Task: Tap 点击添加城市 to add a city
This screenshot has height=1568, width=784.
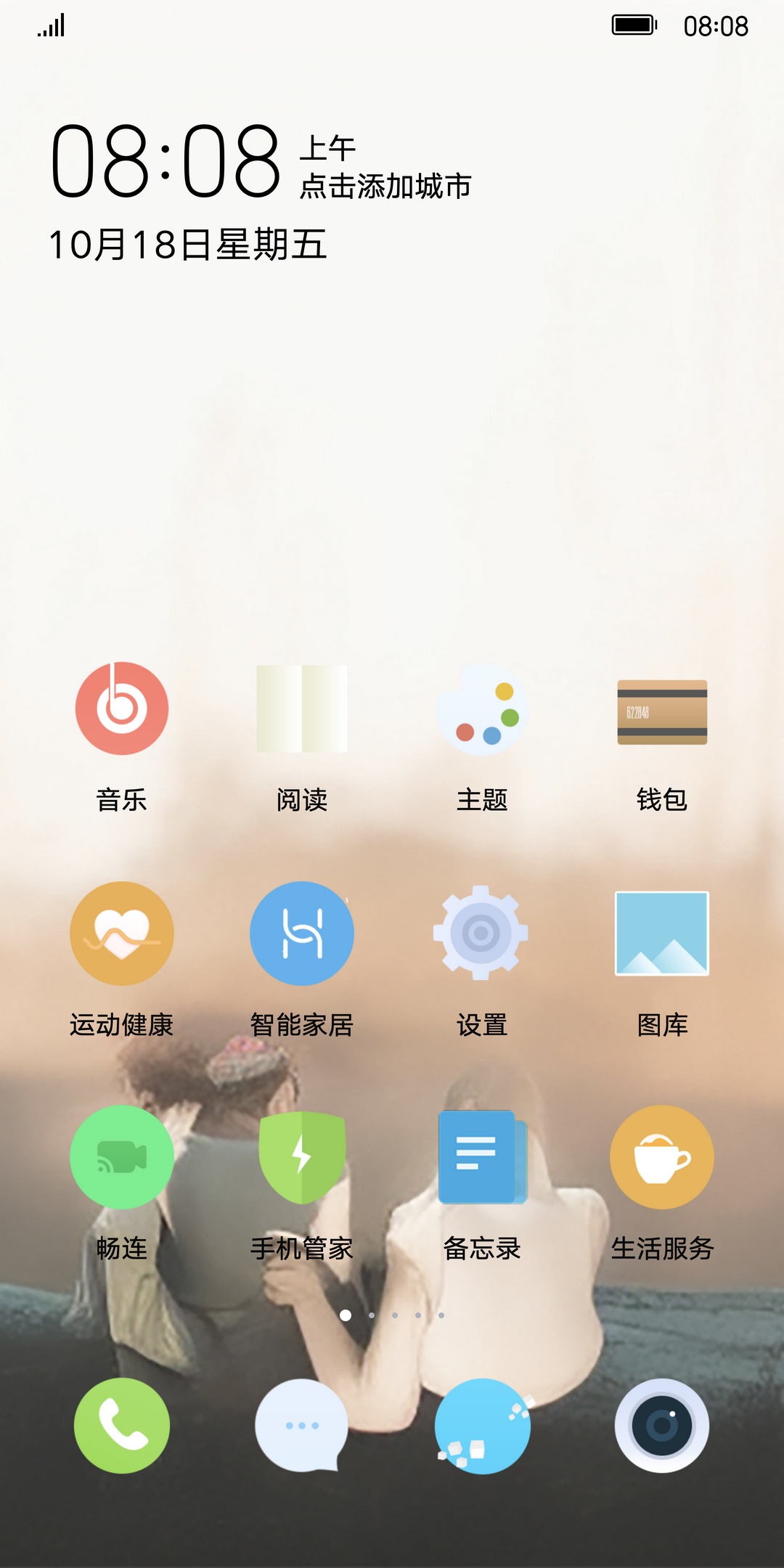Action: click(x=385, y=187)
